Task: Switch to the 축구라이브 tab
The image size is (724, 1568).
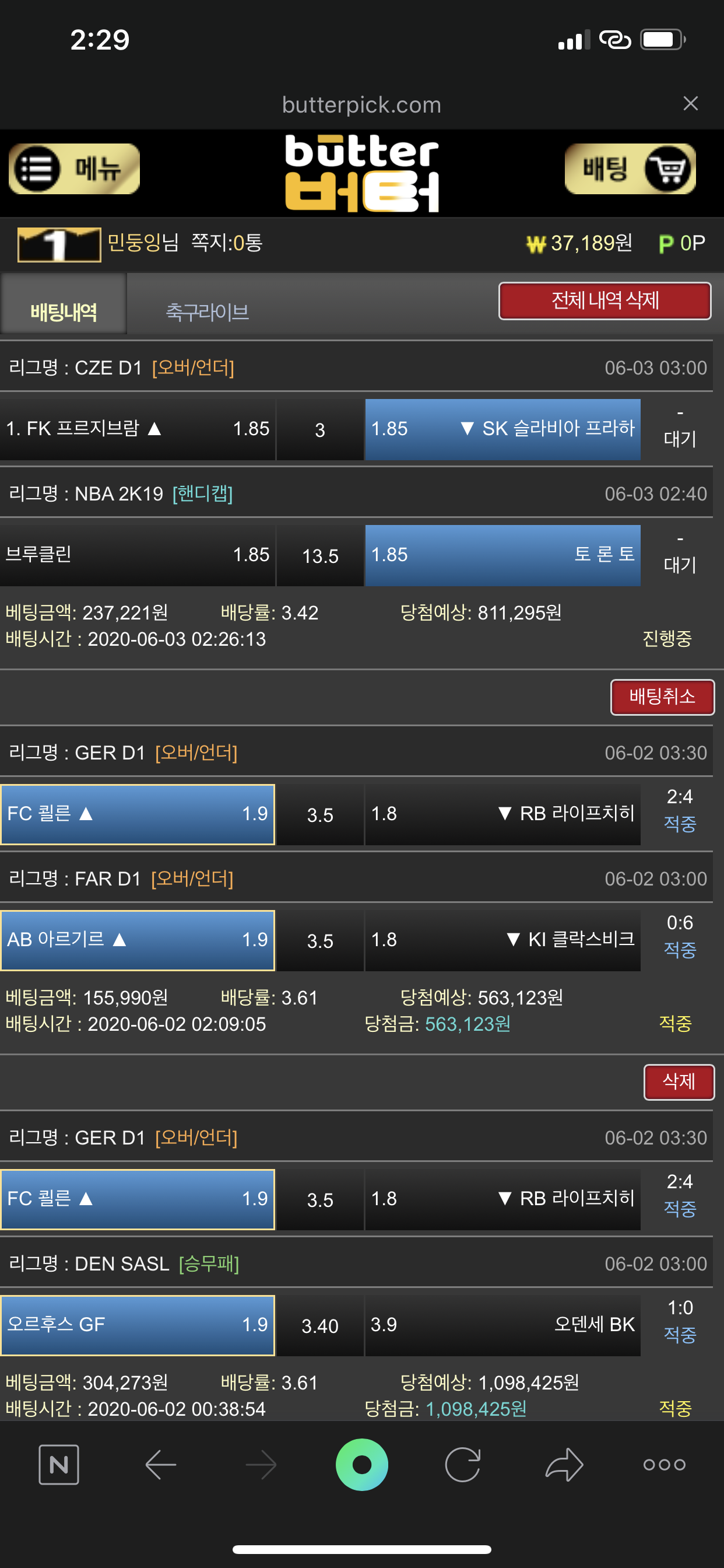Action: pyautogui.click(x=207, y=311)
